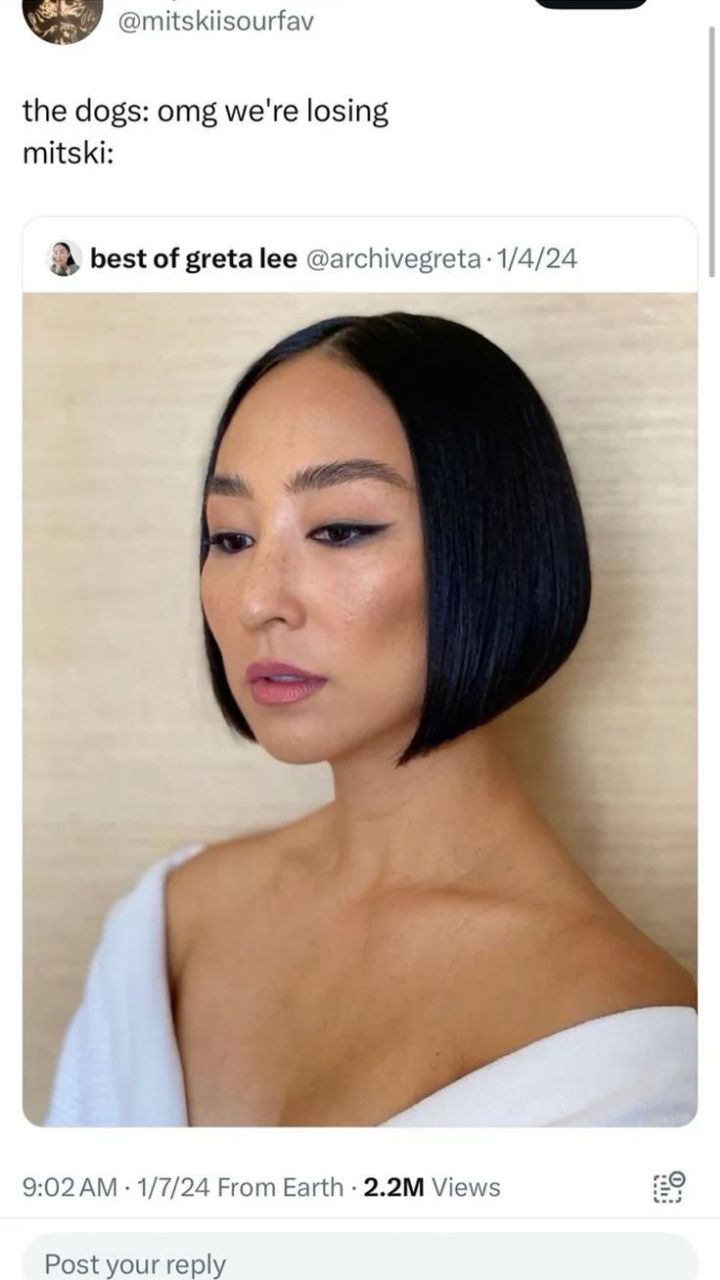
Task: Open the profile picture of @mitskiisourfav
Action: (x=63, y=19)
